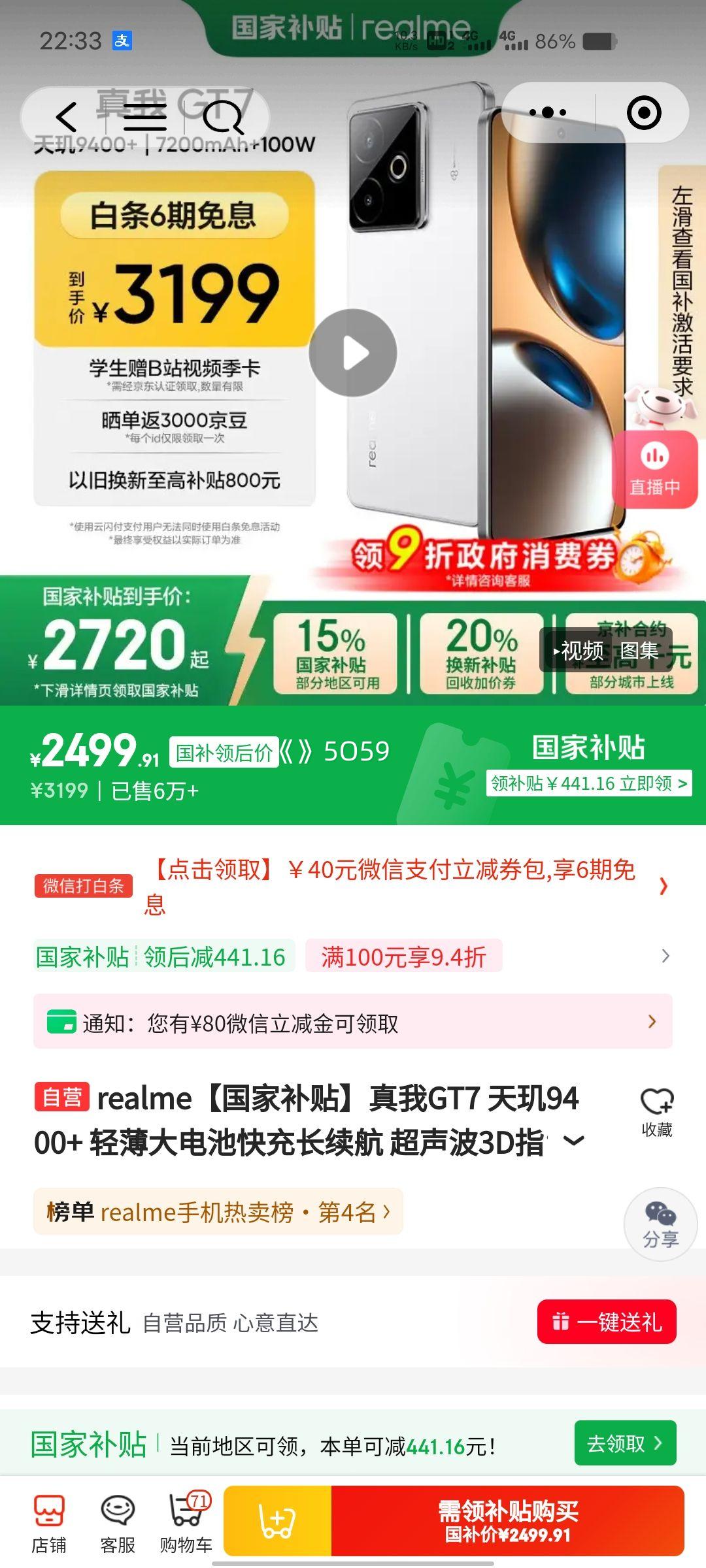706x1568 pixels.
Task: Close mini program with circle target icon
Action: pos(644,113)
